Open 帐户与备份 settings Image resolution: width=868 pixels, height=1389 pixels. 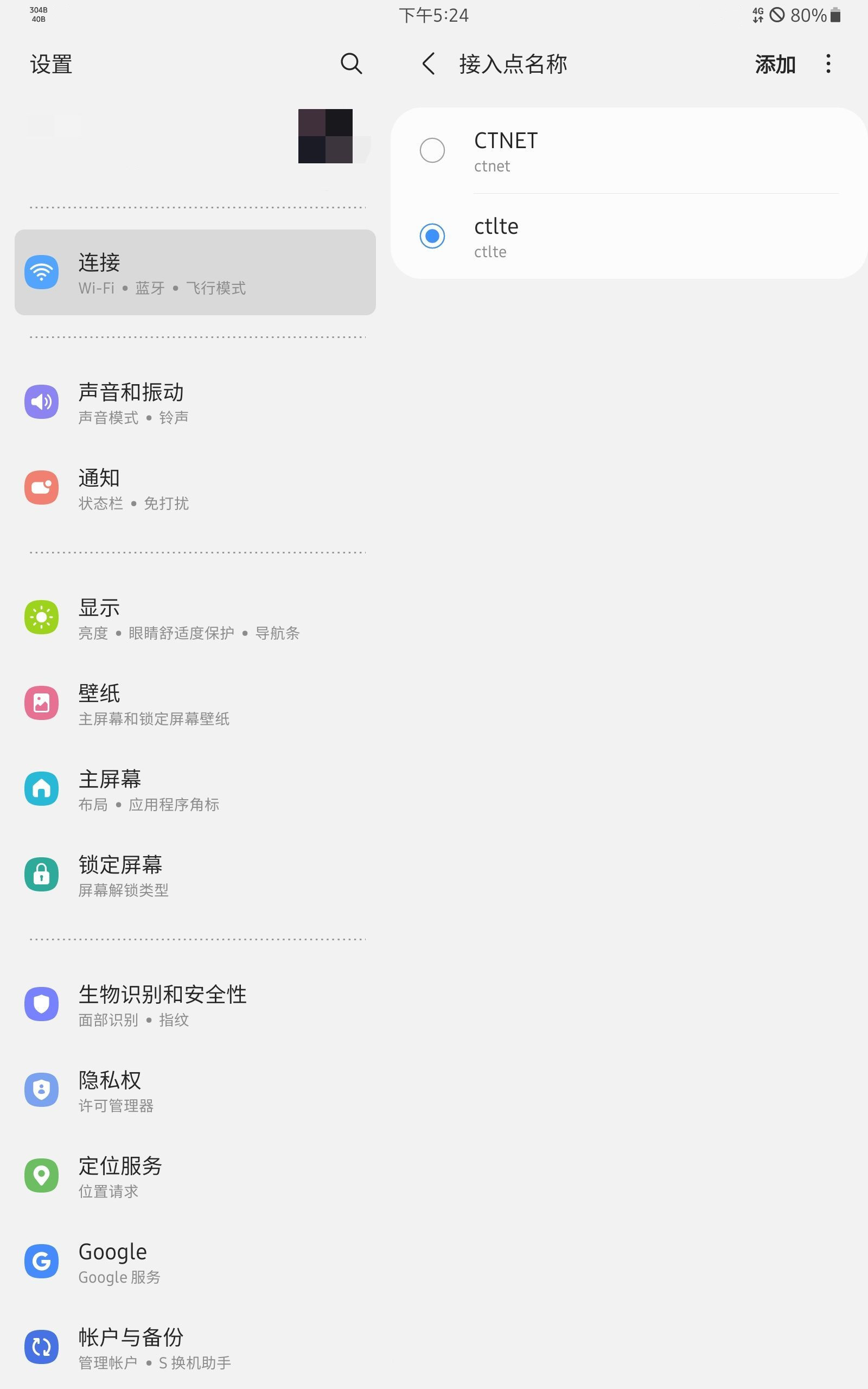(x=195, y=1347)
